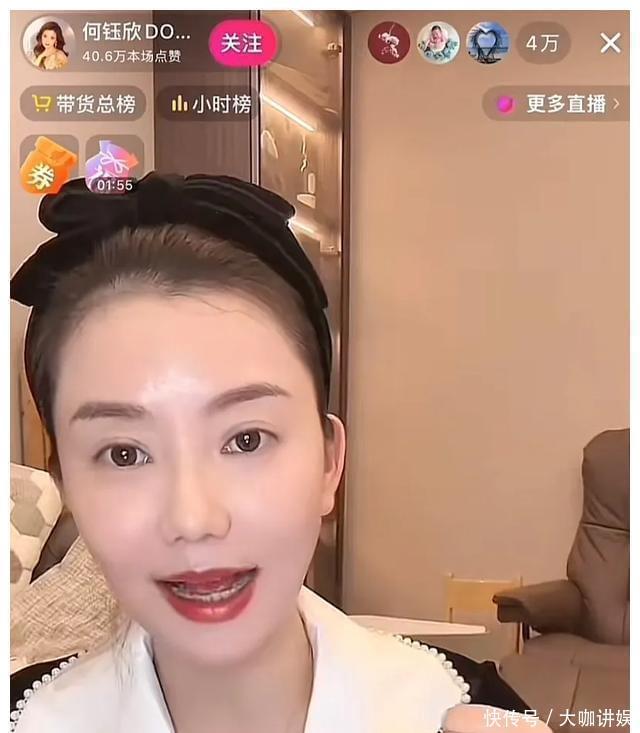This screenshot has height=733, width=640.
Task: View the baby photo viewer avatar
Action: (438, 43)
